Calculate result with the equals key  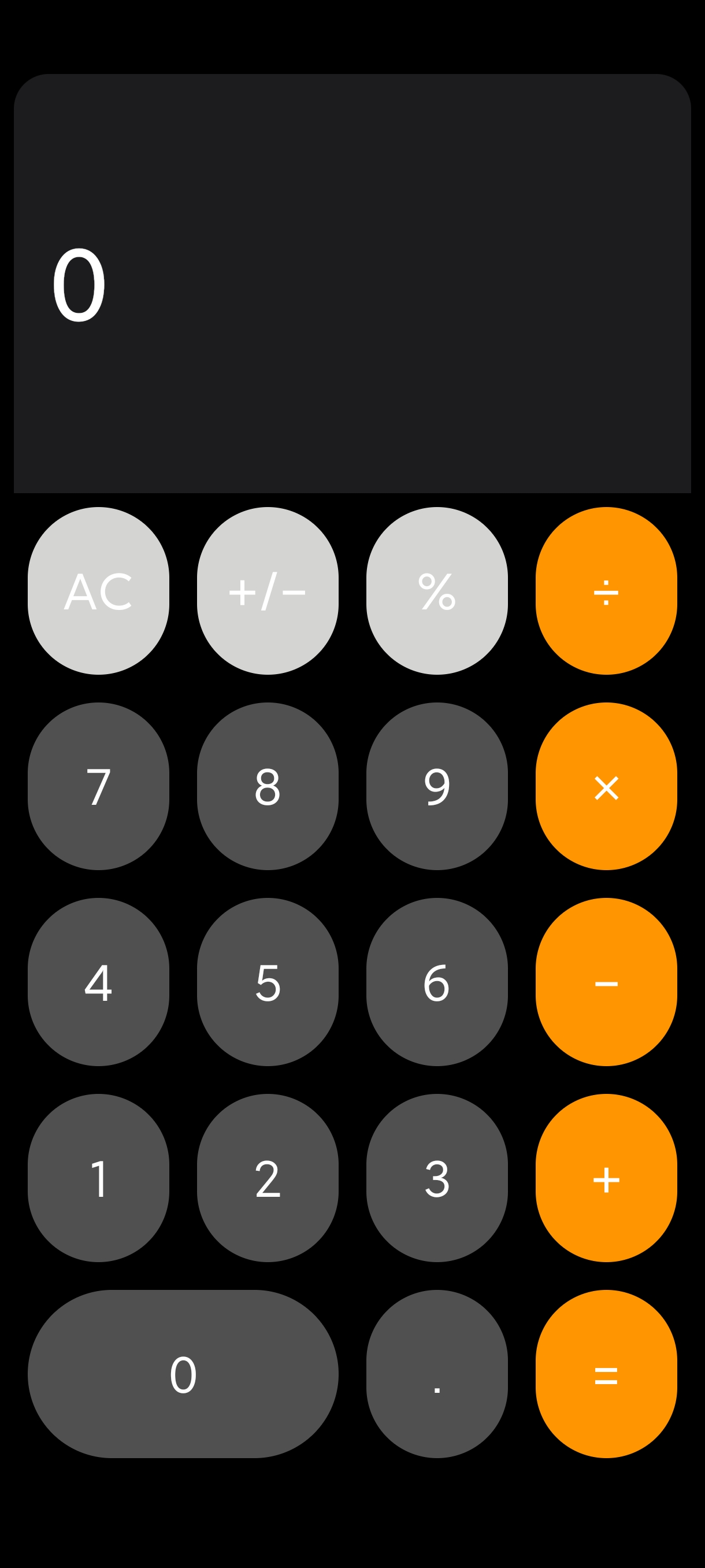tap(606, 1374)
